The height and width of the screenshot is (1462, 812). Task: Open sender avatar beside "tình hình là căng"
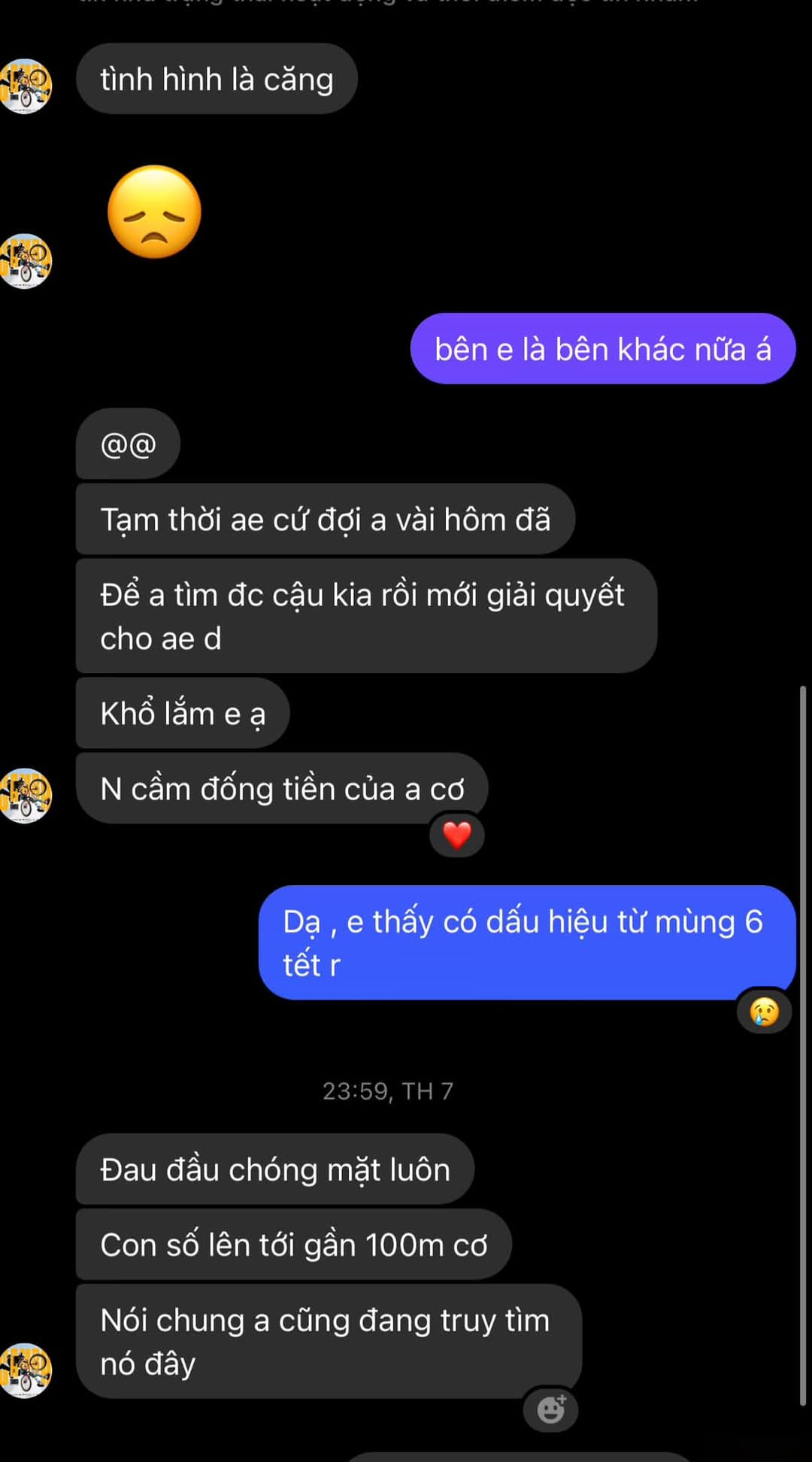(26, 86)
